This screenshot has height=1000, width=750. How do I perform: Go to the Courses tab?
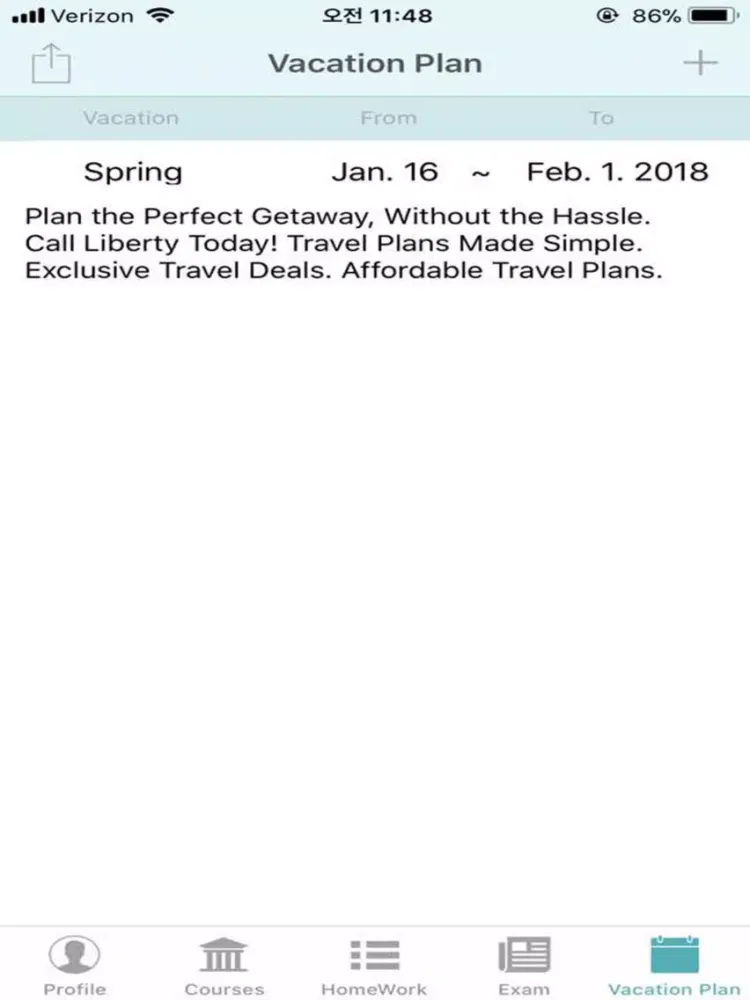pos(224,965)
